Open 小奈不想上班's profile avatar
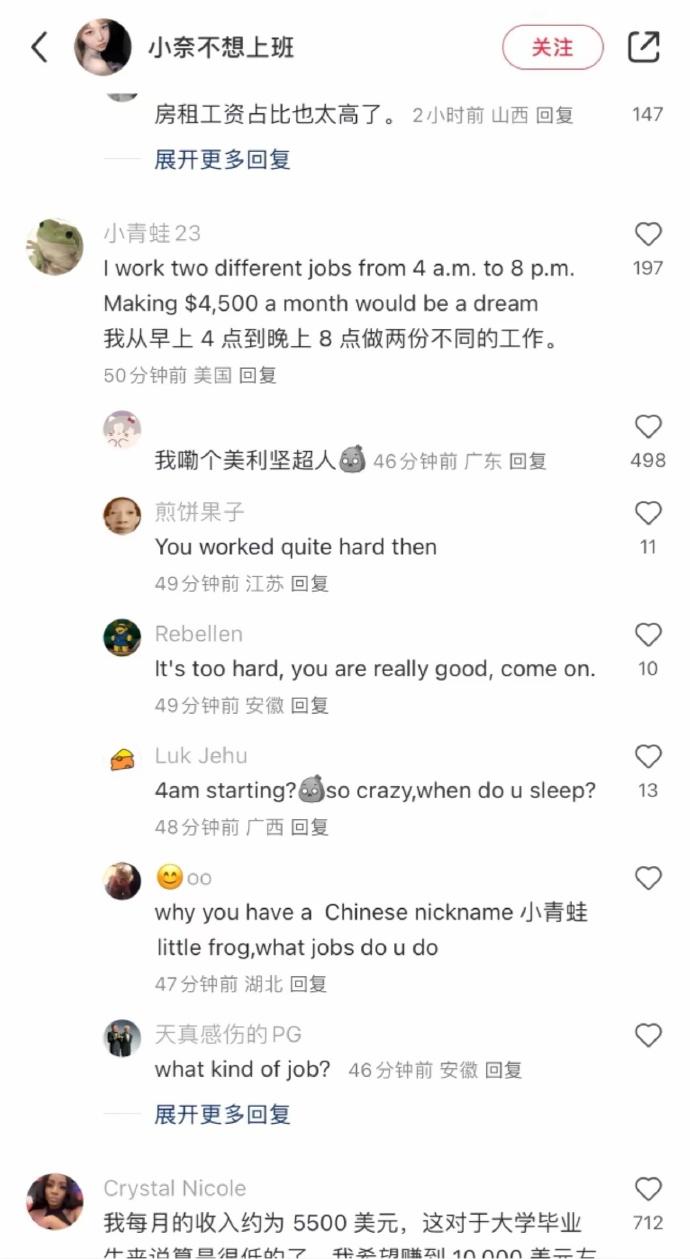Screen dimensions: 690x1259 click(x=103, y=47)
